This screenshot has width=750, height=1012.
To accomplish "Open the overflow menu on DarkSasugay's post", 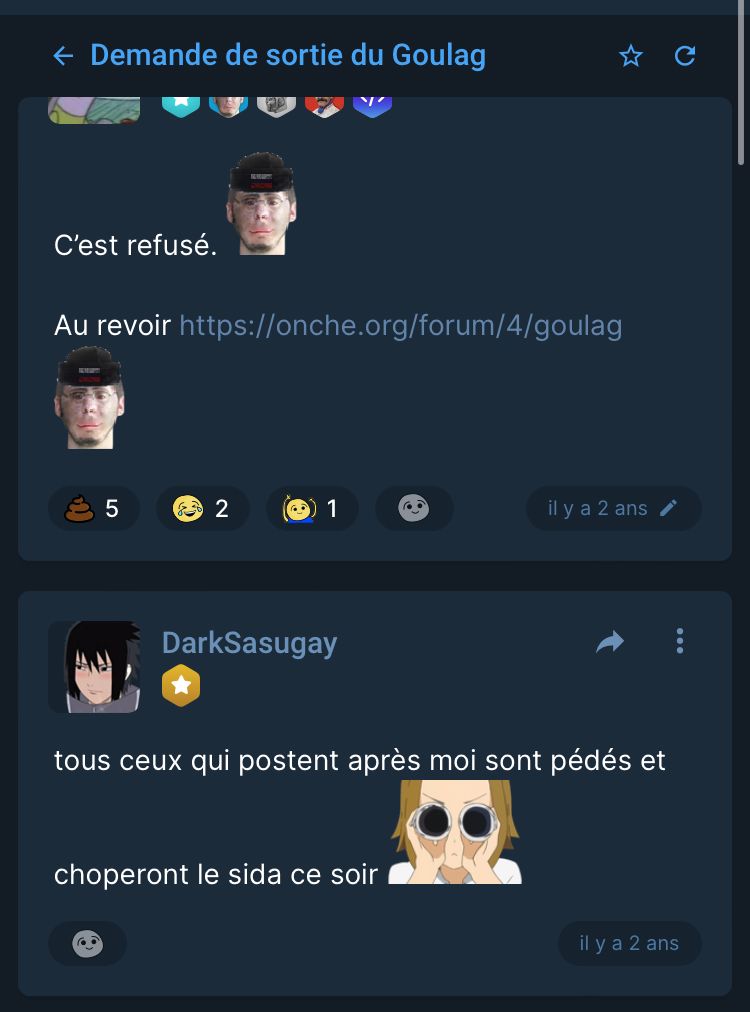I will [680, 642].
